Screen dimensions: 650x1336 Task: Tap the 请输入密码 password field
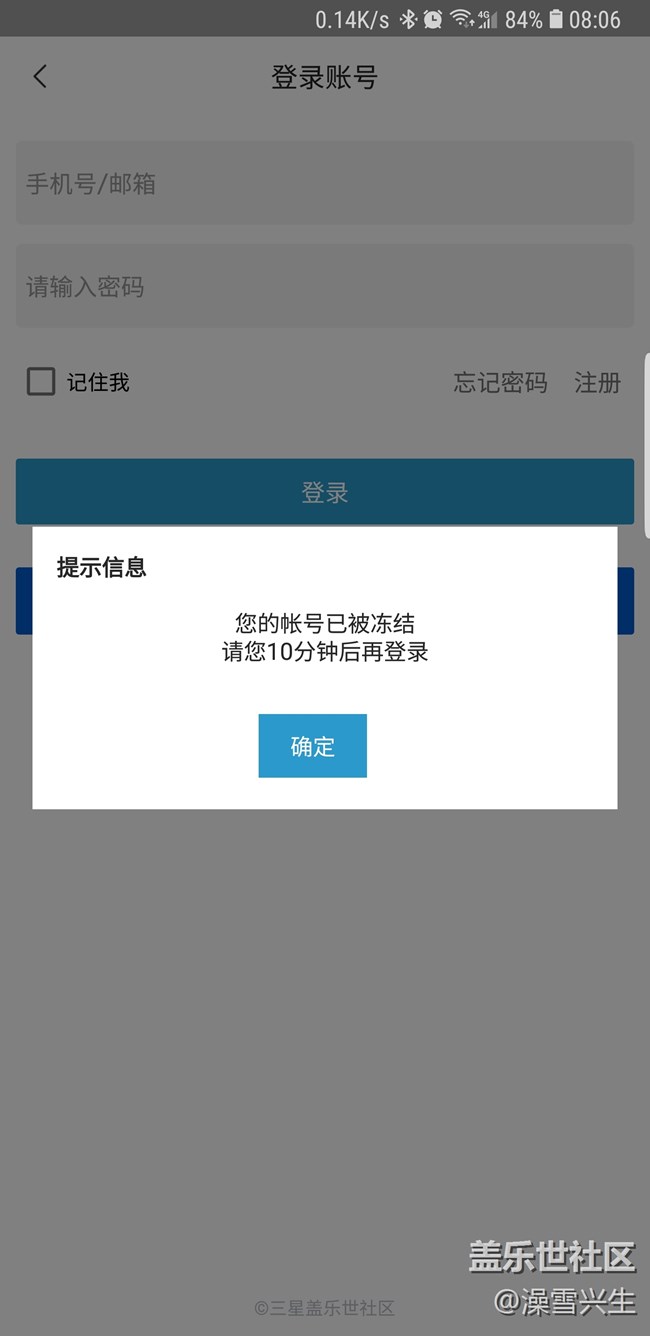click(x=324, y=287)
